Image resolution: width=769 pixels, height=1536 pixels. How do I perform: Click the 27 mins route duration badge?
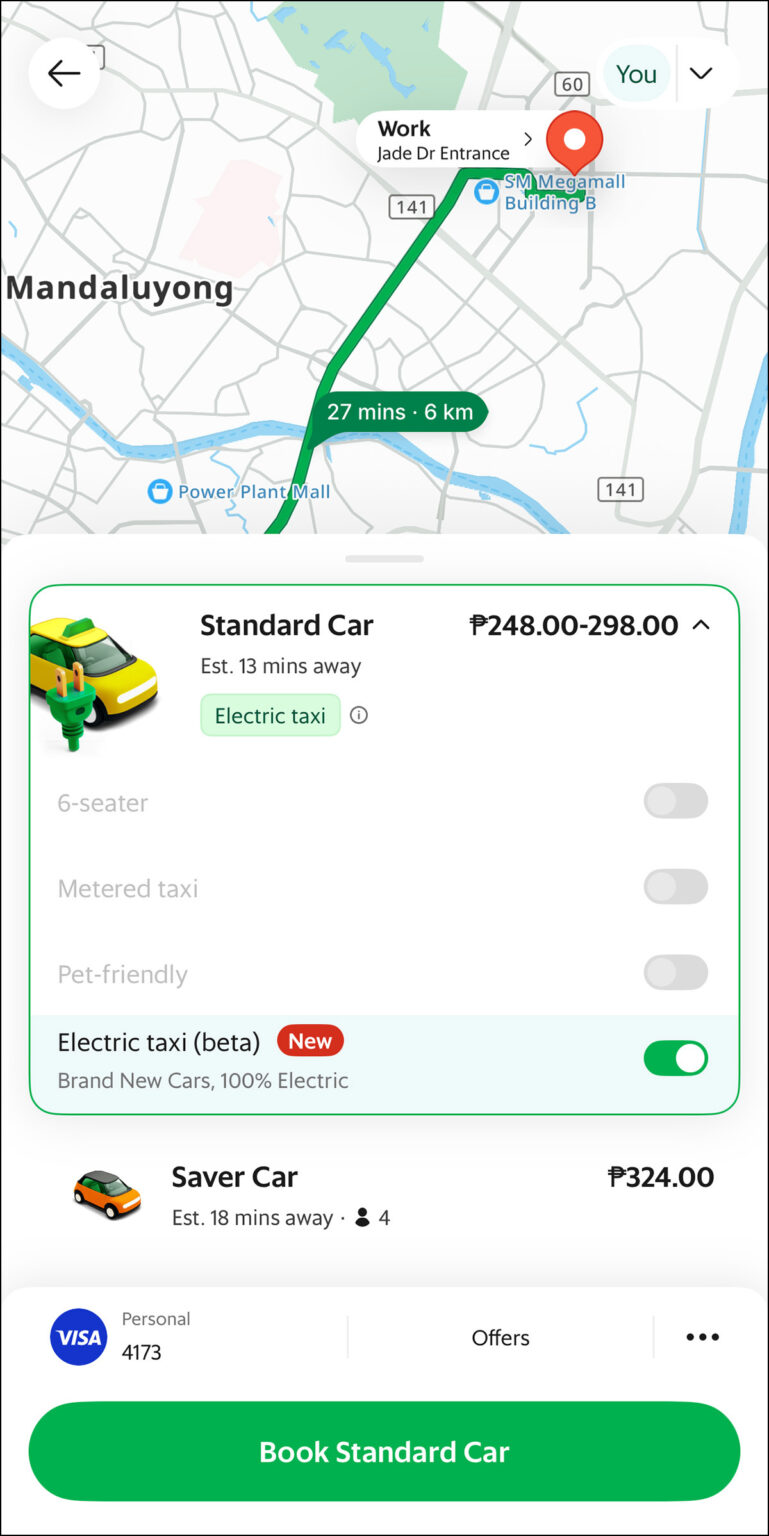[400, 411]
